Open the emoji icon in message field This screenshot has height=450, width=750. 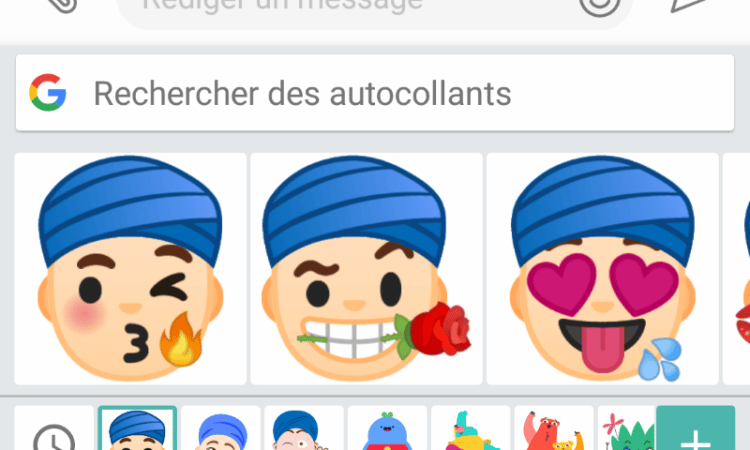tap(600, 6)
